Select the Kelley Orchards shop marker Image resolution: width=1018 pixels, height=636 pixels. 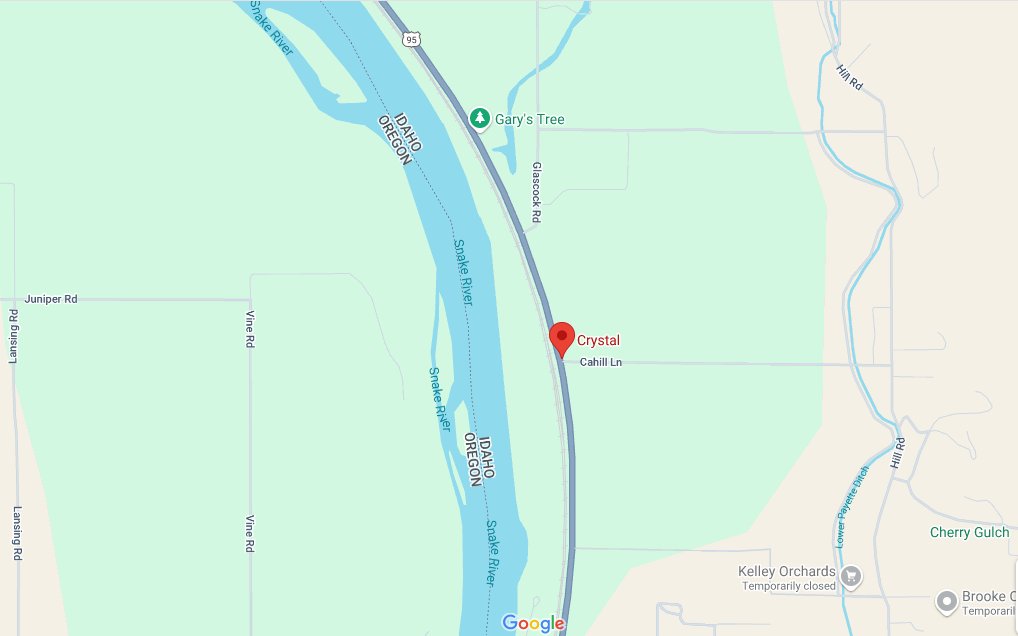coord(851,575)
